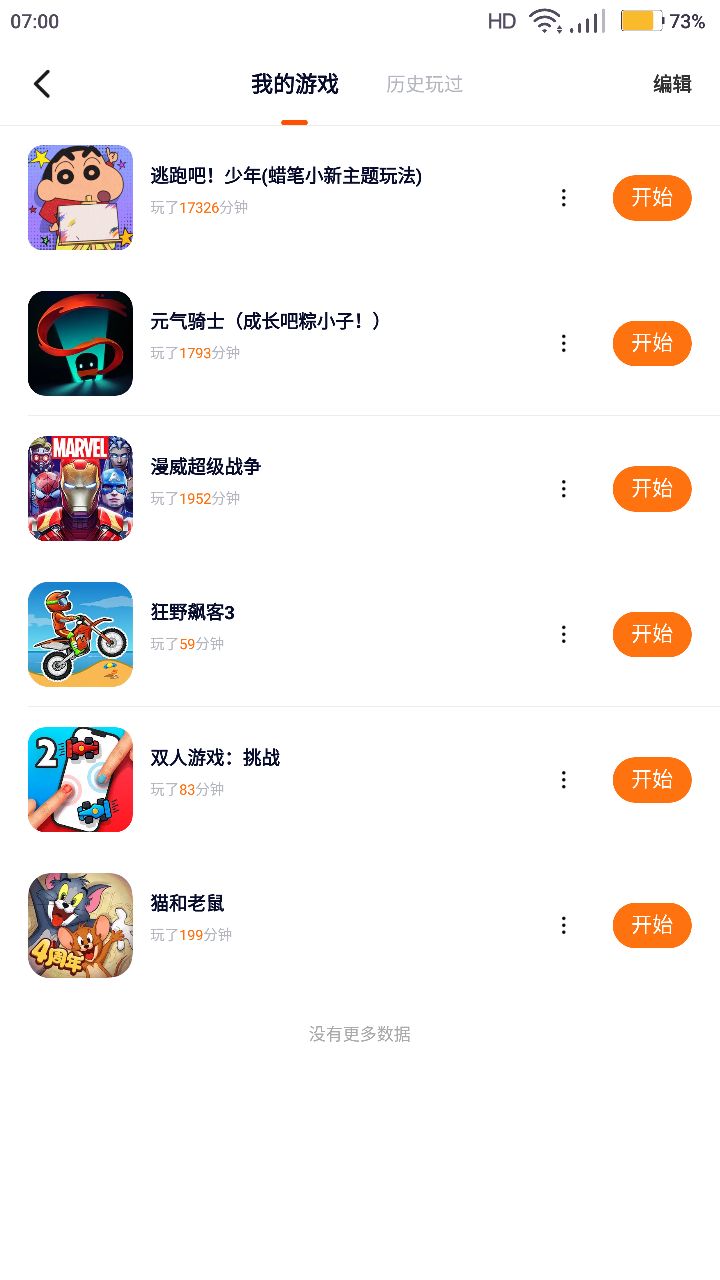Select the 我的游戏 tab
This screenshot has width=720, height=1280.
click(294, 84)
